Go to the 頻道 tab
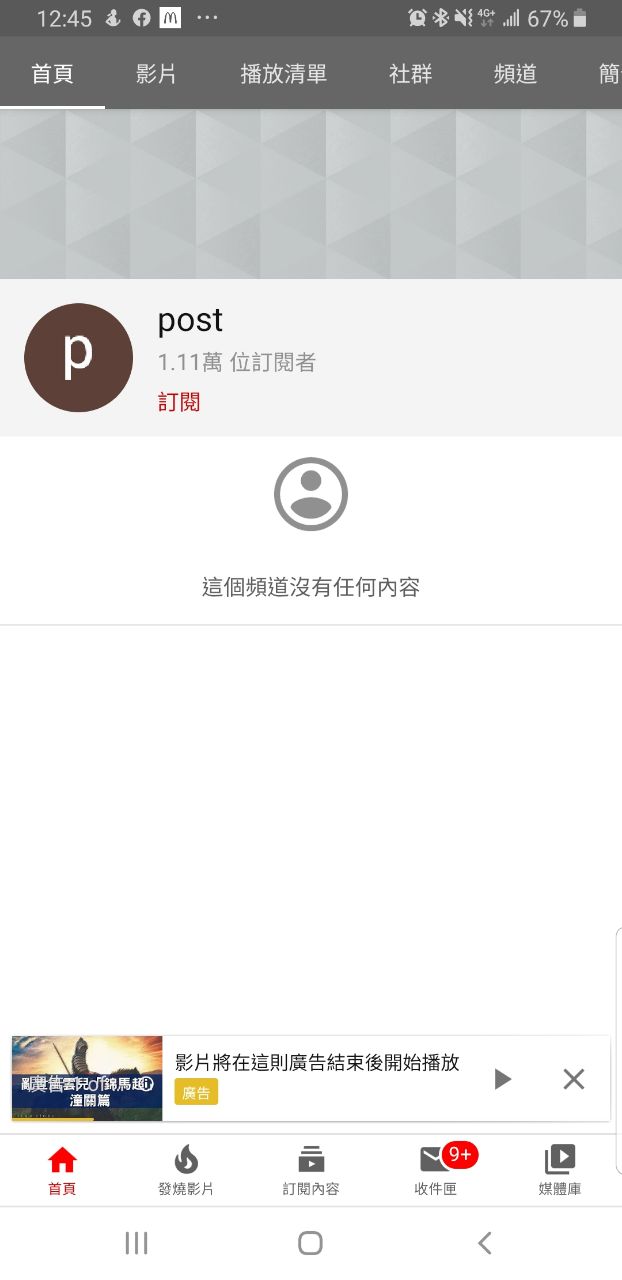The width and height of the screenshot is (622, 1280). coord(515,74)
